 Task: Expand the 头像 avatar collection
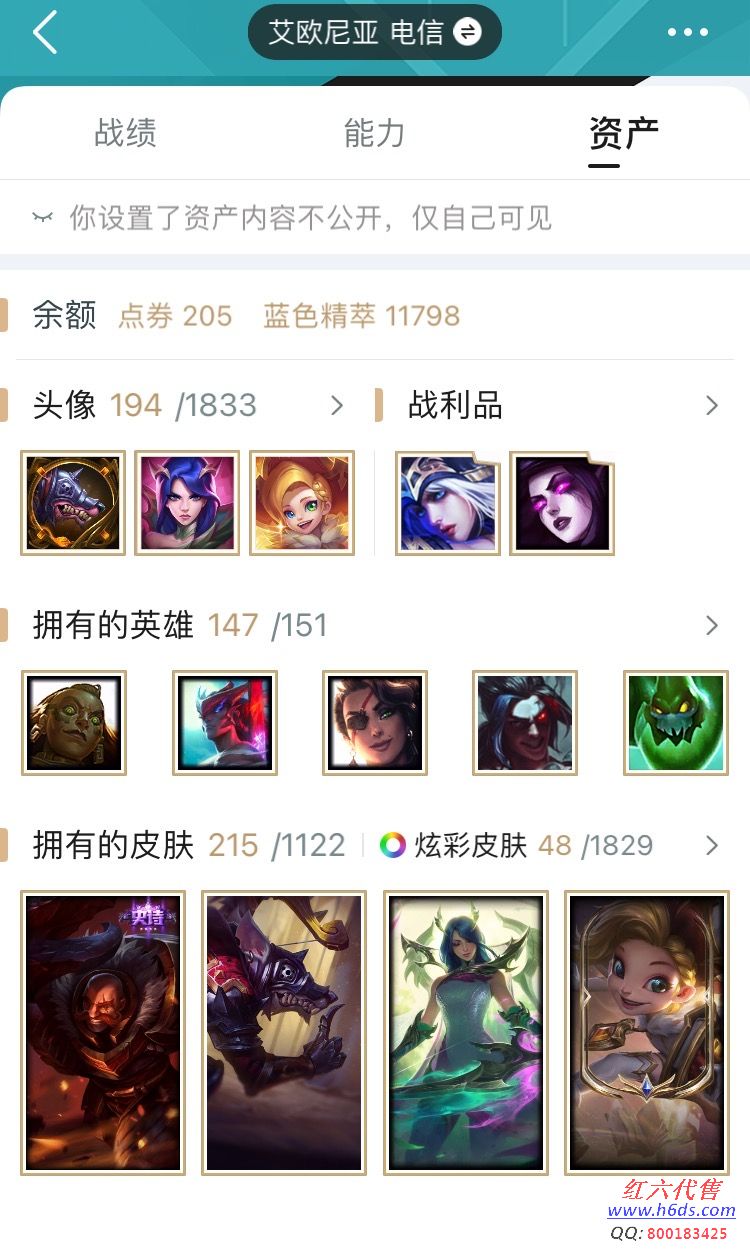click(336, 405)
